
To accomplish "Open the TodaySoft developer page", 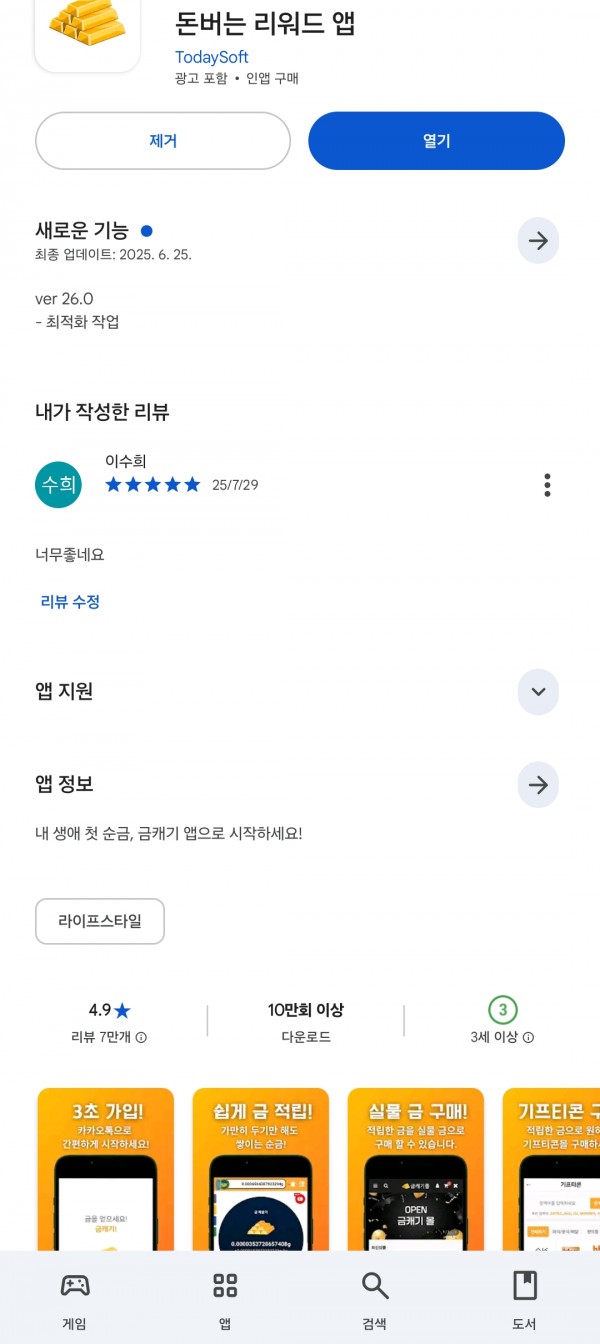I will [212, 57].
